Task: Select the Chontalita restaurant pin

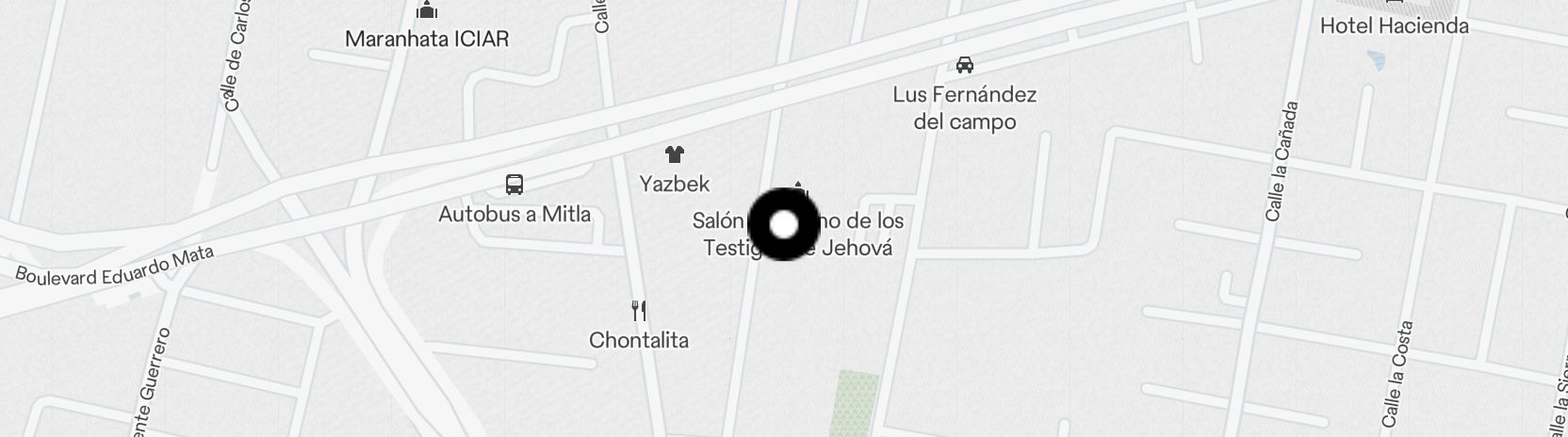Action: 639,310
